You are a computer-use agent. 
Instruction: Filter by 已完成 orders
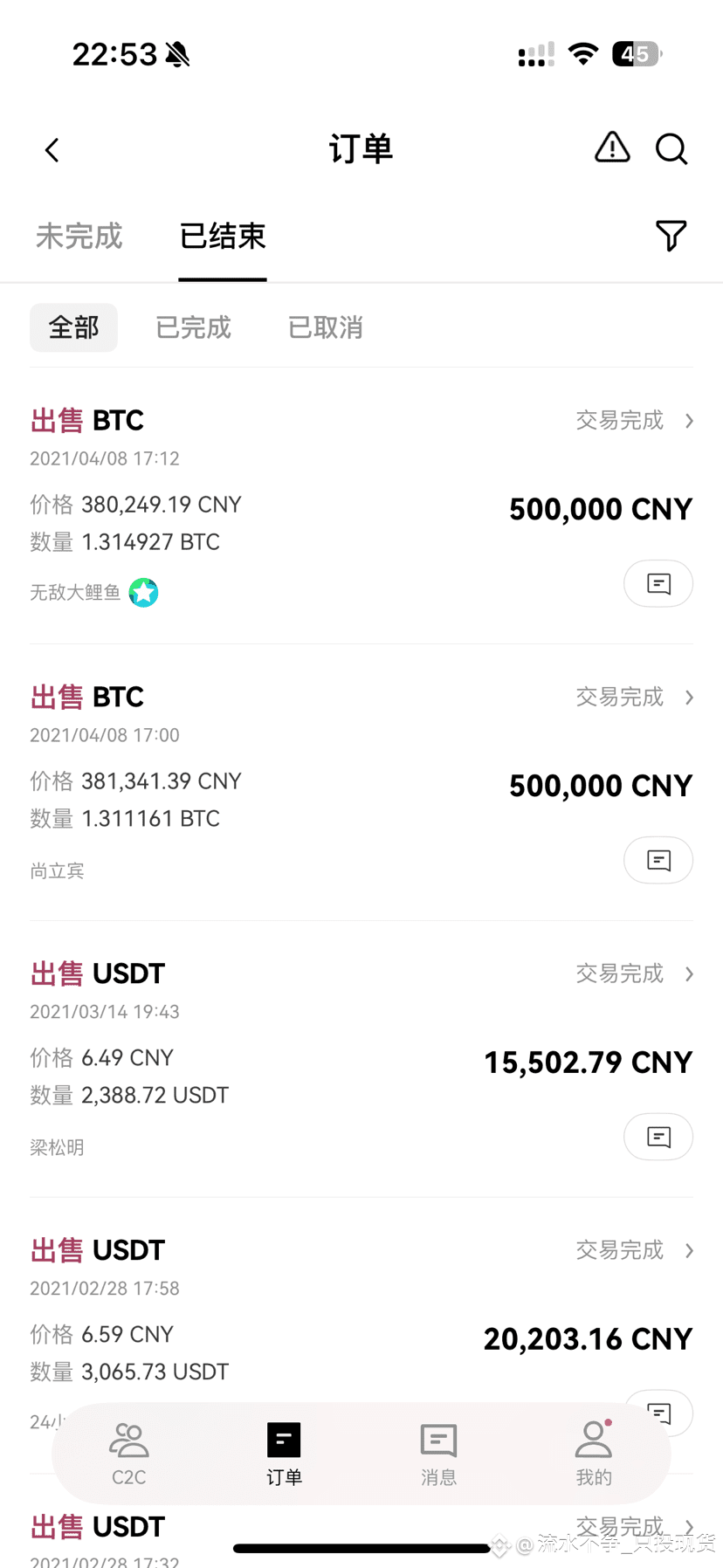tap(193, 327)
